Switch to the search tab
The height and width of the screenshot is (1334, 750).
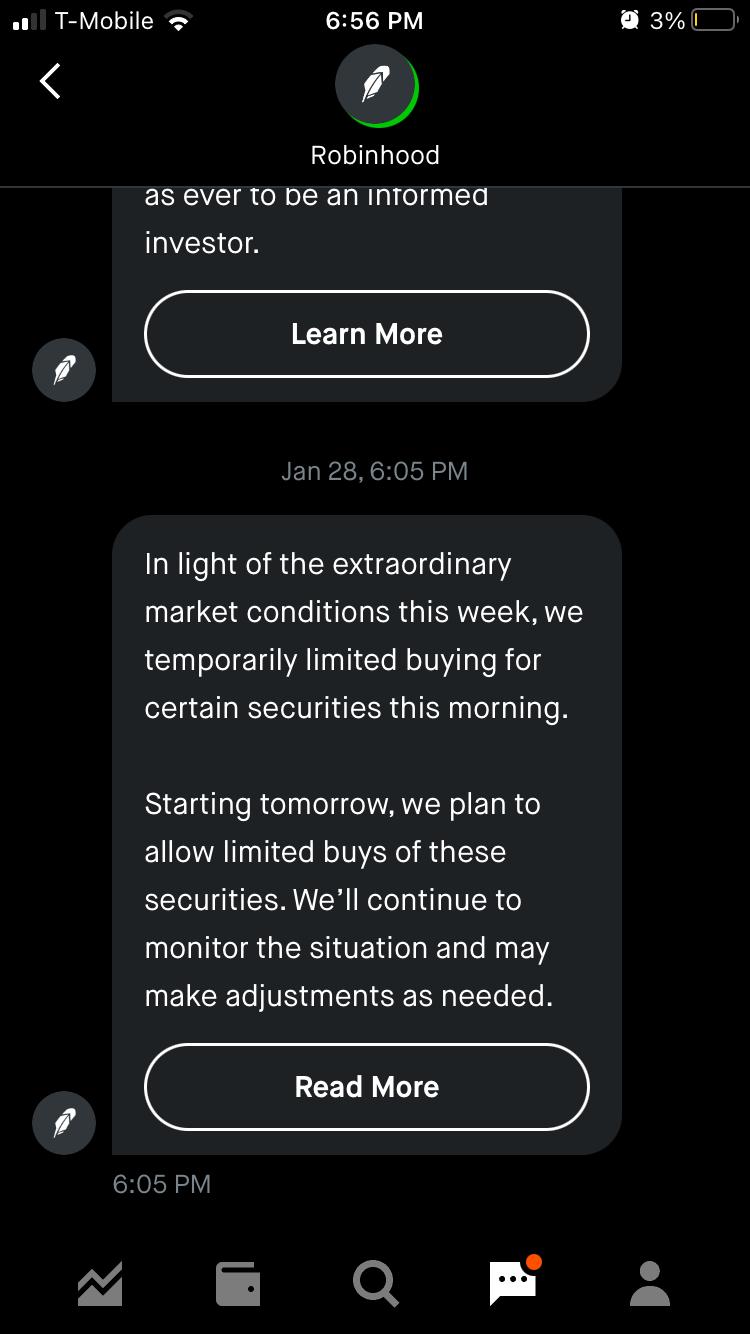point(375,1283)
